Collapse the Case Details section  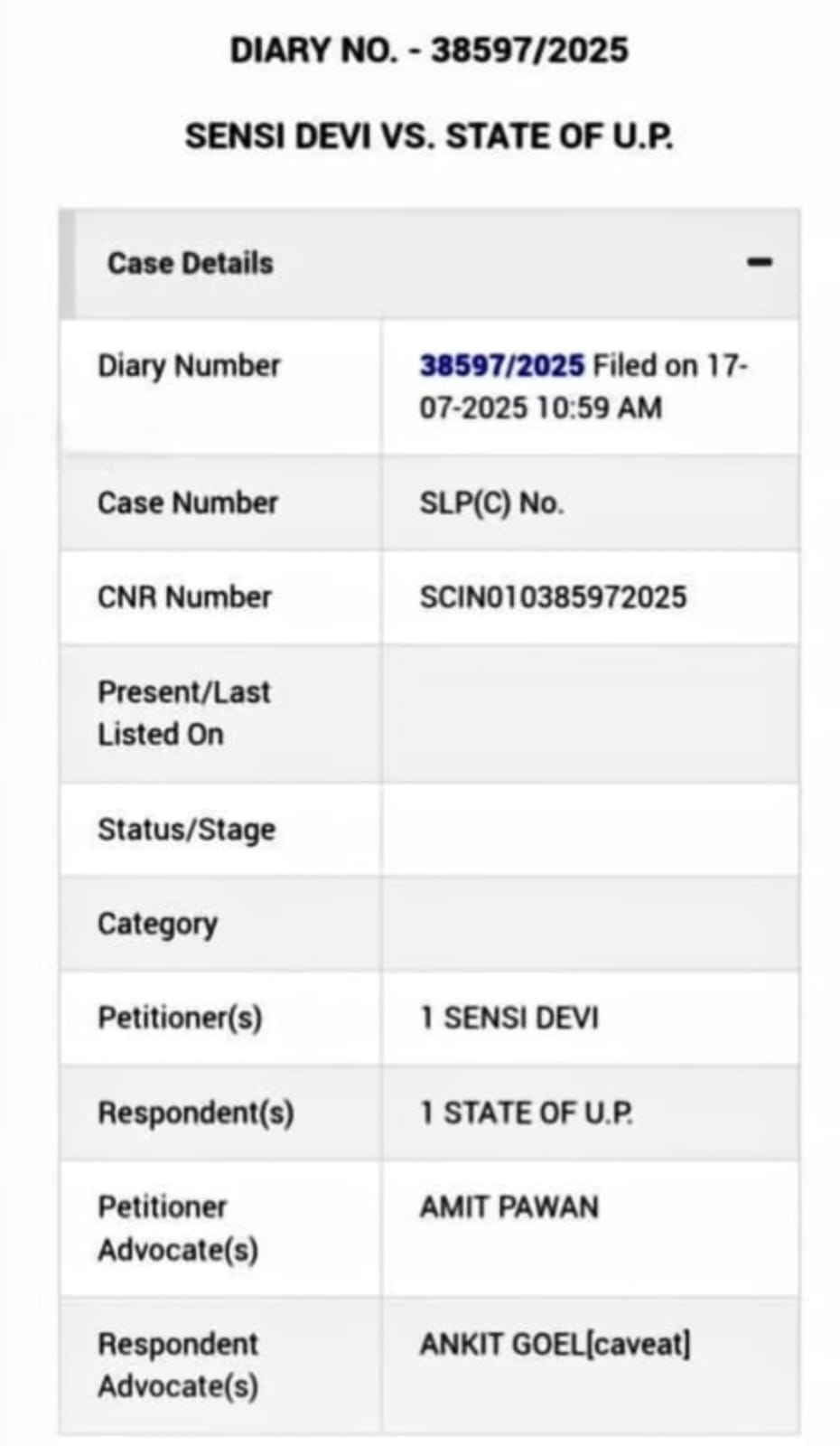pos(759,263)
